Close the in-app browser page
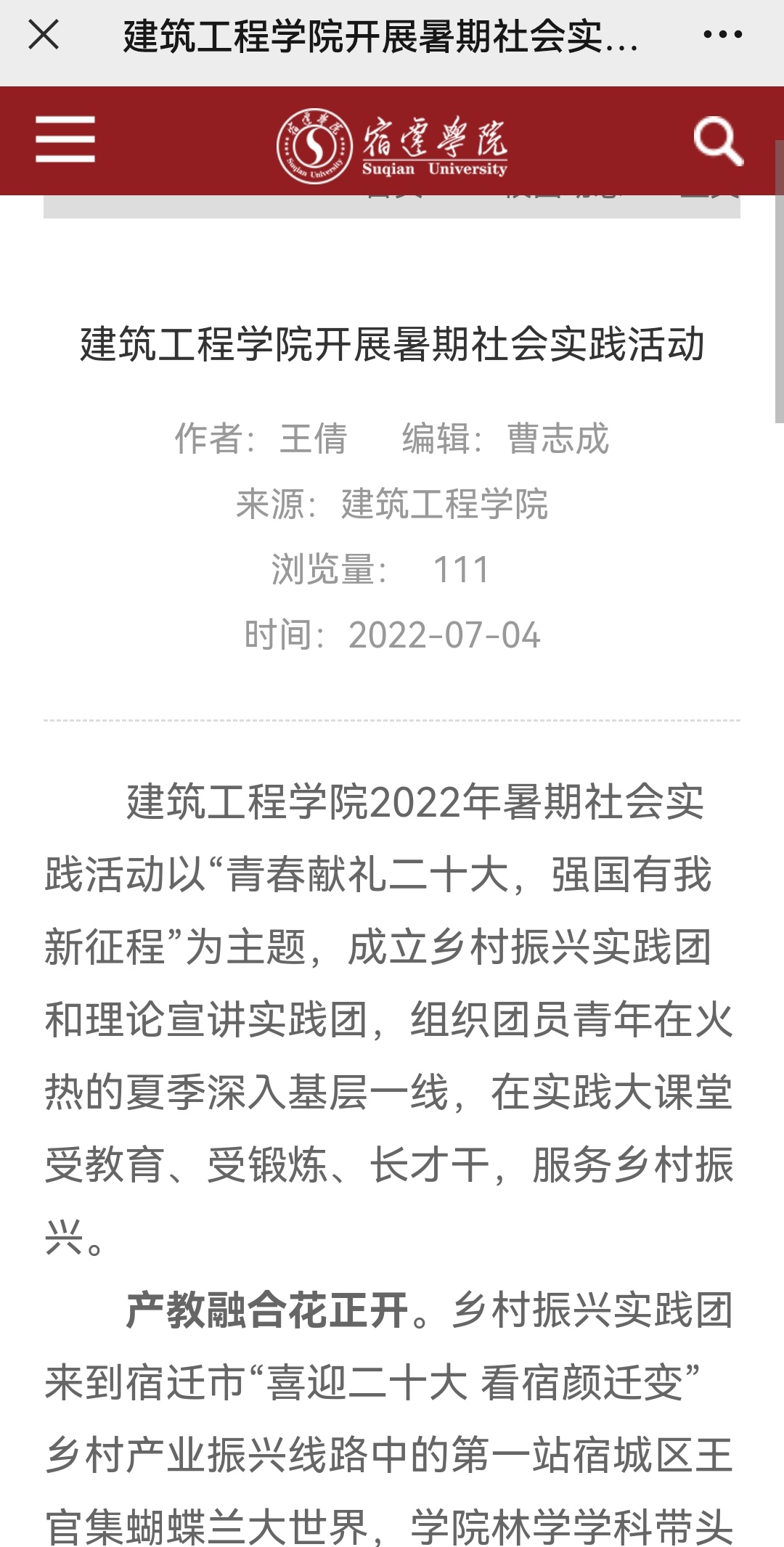This screenshot has width=784, height=1547. pyautogui.click(x=44, y=35)
